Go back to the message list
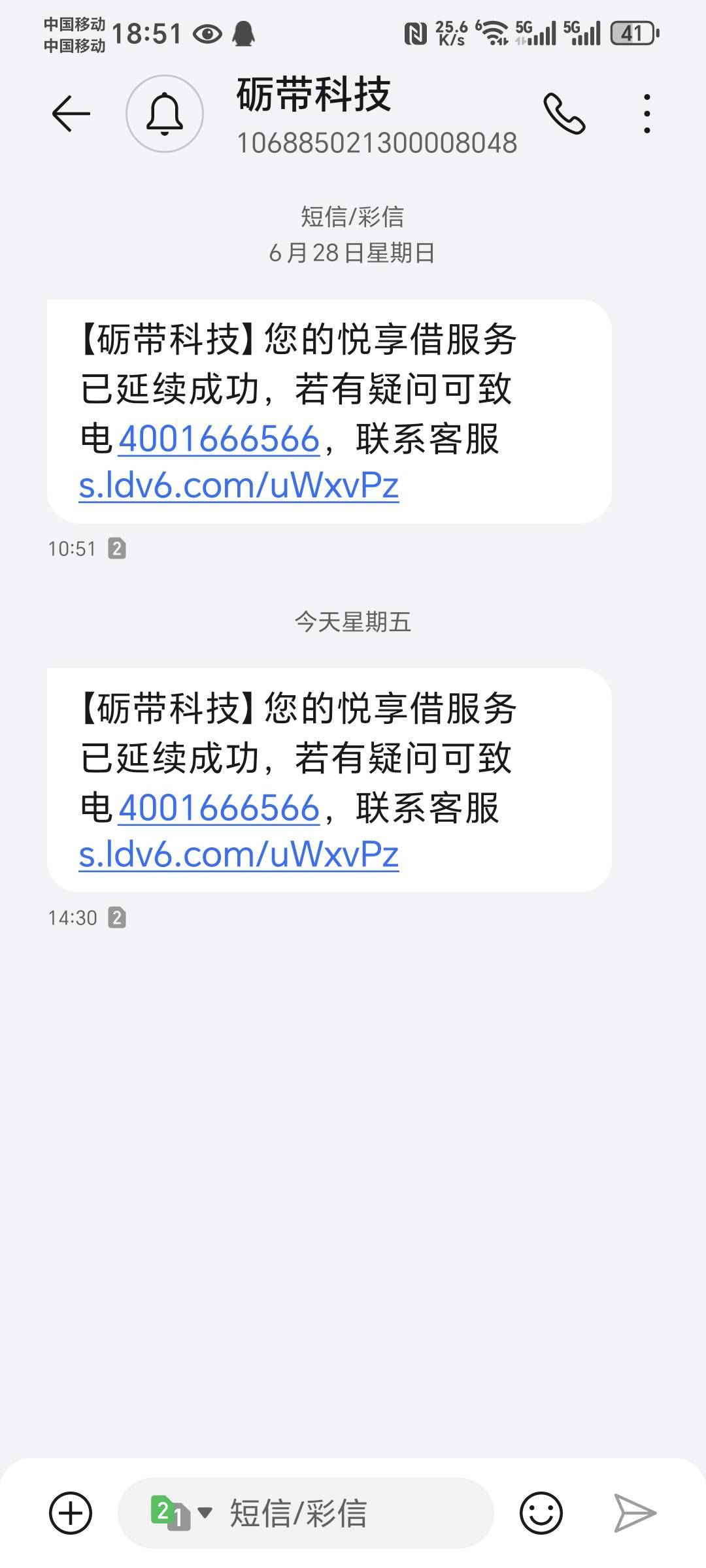Screen dimensions: 706x1568 (71, 114)
